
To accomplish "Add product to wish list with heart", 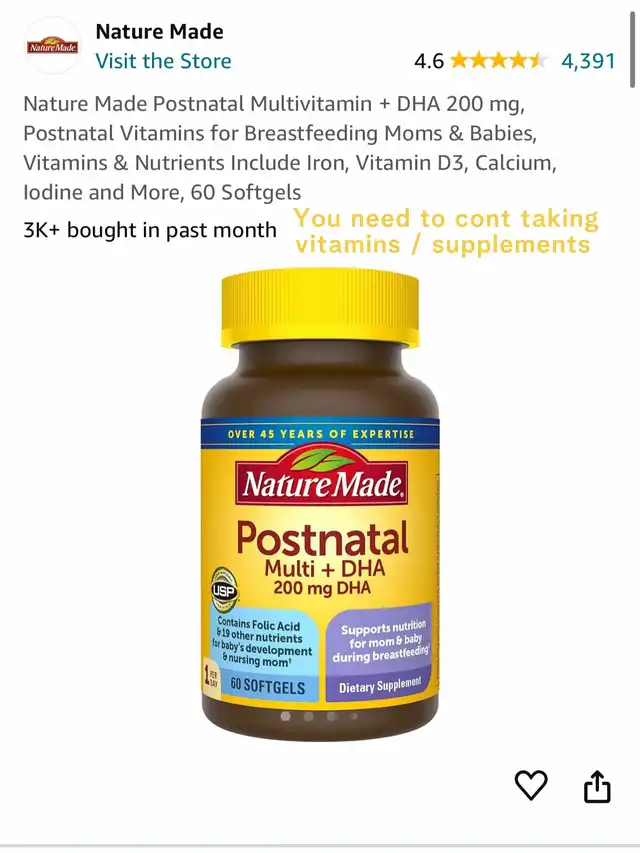I will (531, 786).
